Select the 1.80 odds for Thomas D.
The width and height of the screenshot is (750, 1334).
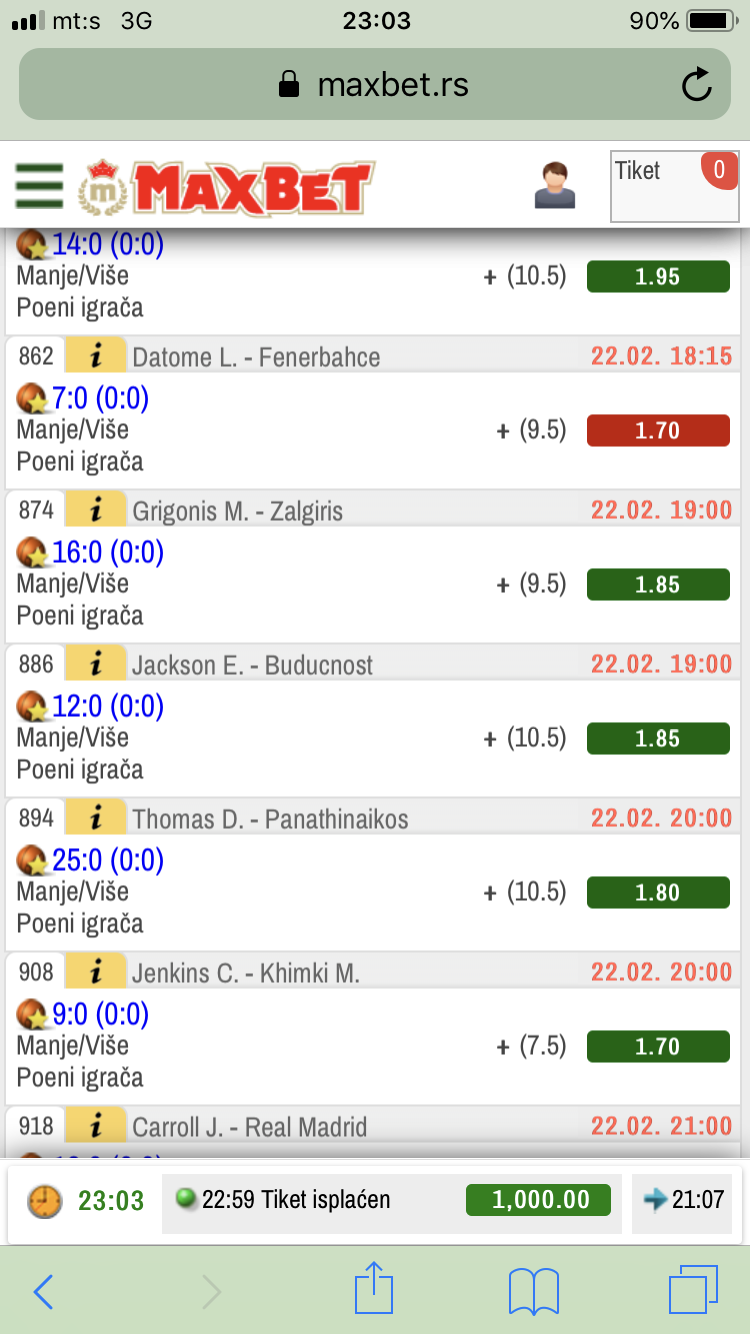[658, 893]
